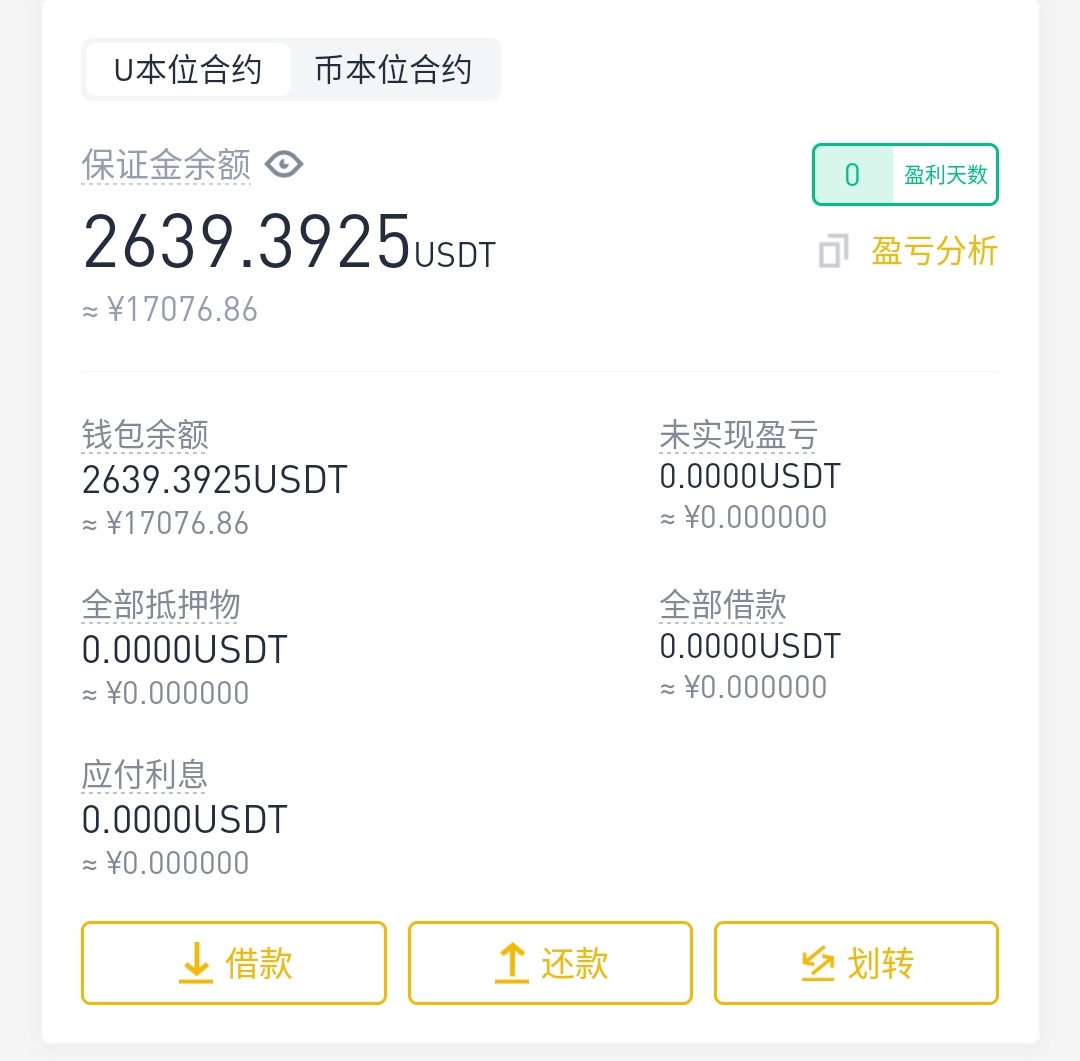Show the 未实现盈亏 explanation

[x=738, y=435]
